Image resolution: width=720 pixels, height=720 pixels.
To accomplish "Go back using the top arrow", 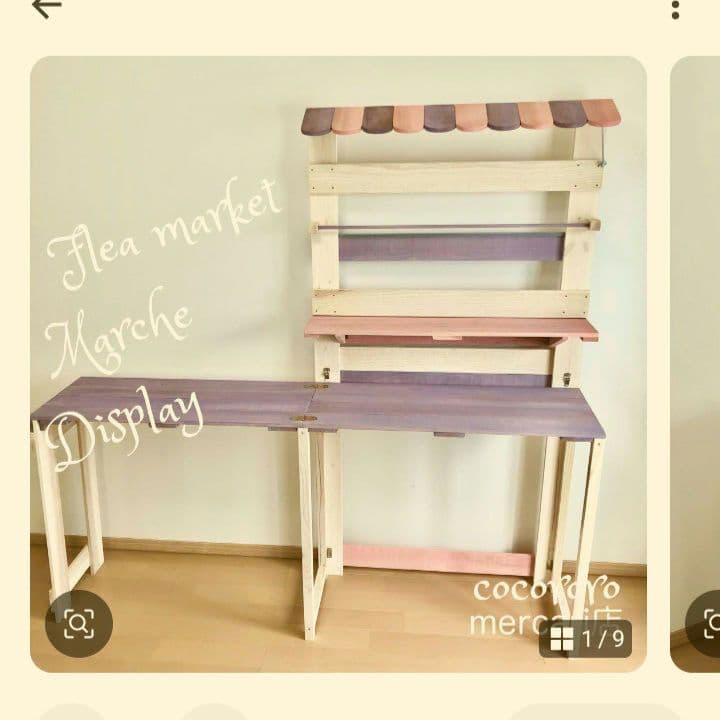I will pyautogui.click(x=45, y=8).
